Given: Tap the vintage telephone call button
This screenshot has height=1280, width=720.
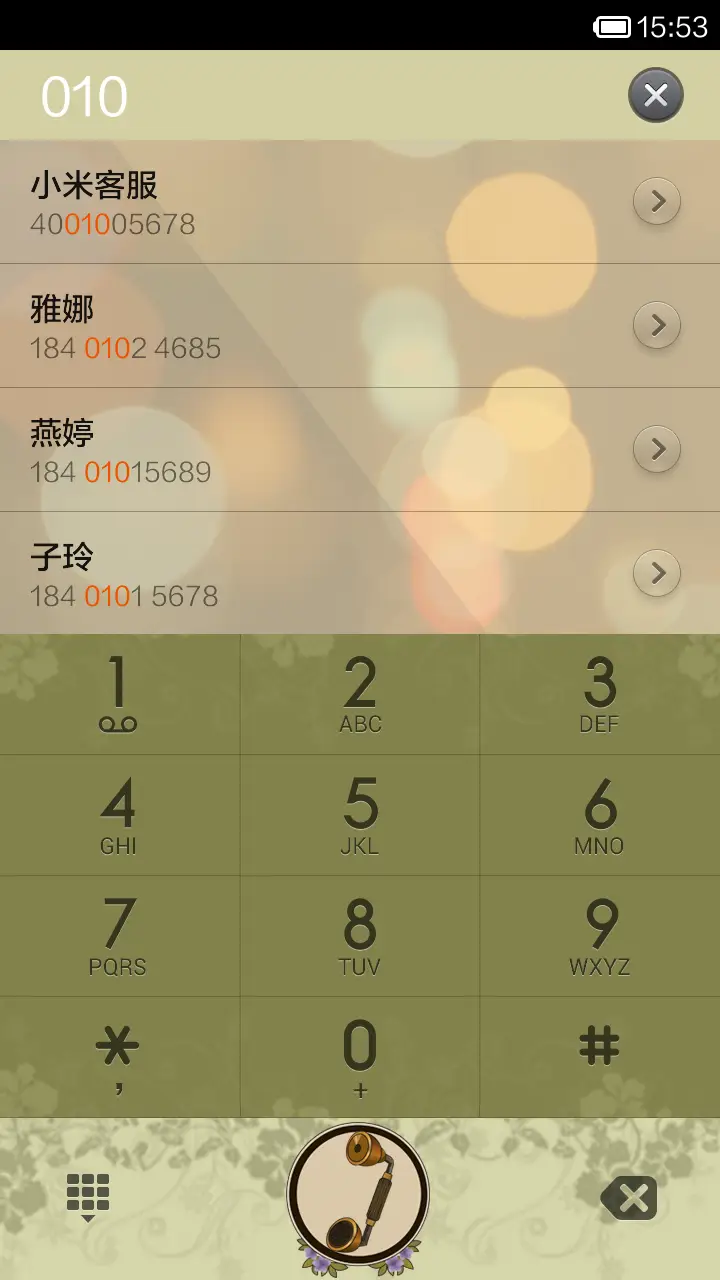Looking at the screenshot, I should (360, 1196).
